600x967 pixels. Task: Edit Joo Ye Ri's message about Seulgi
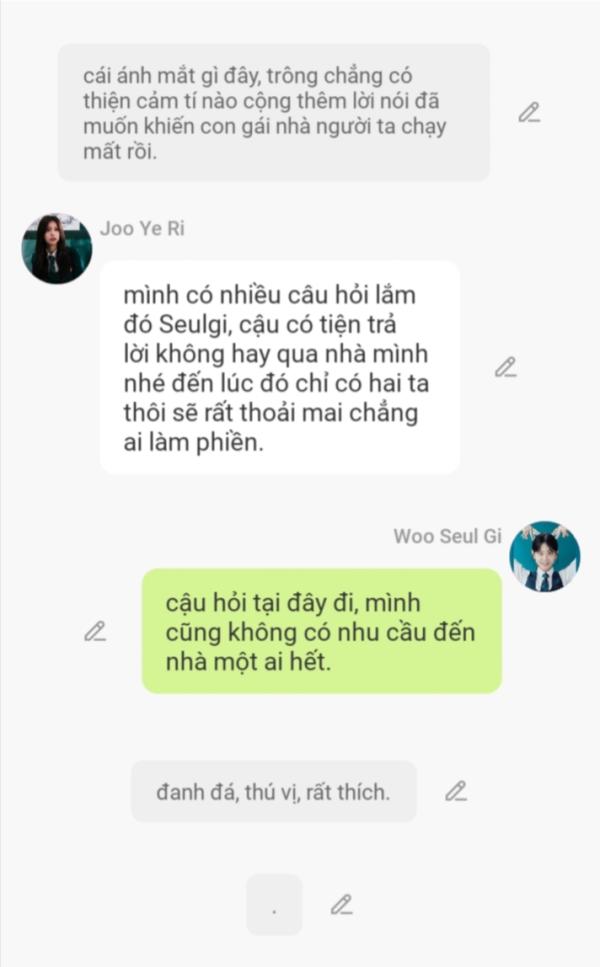[505, 367]
